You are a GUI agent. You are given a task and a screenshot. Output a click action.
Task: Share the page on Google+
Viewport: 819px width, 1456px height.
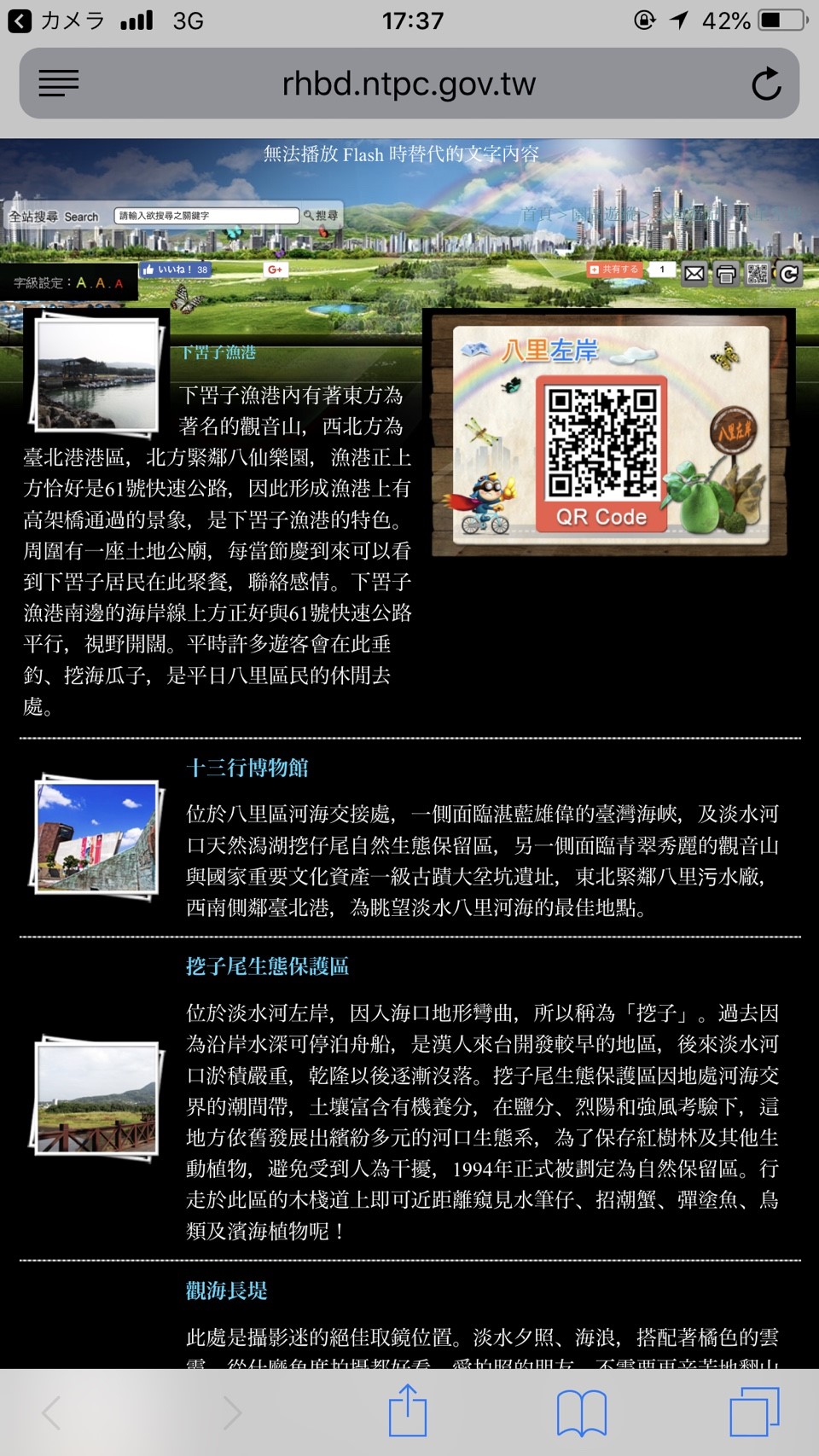pos(275,270)
